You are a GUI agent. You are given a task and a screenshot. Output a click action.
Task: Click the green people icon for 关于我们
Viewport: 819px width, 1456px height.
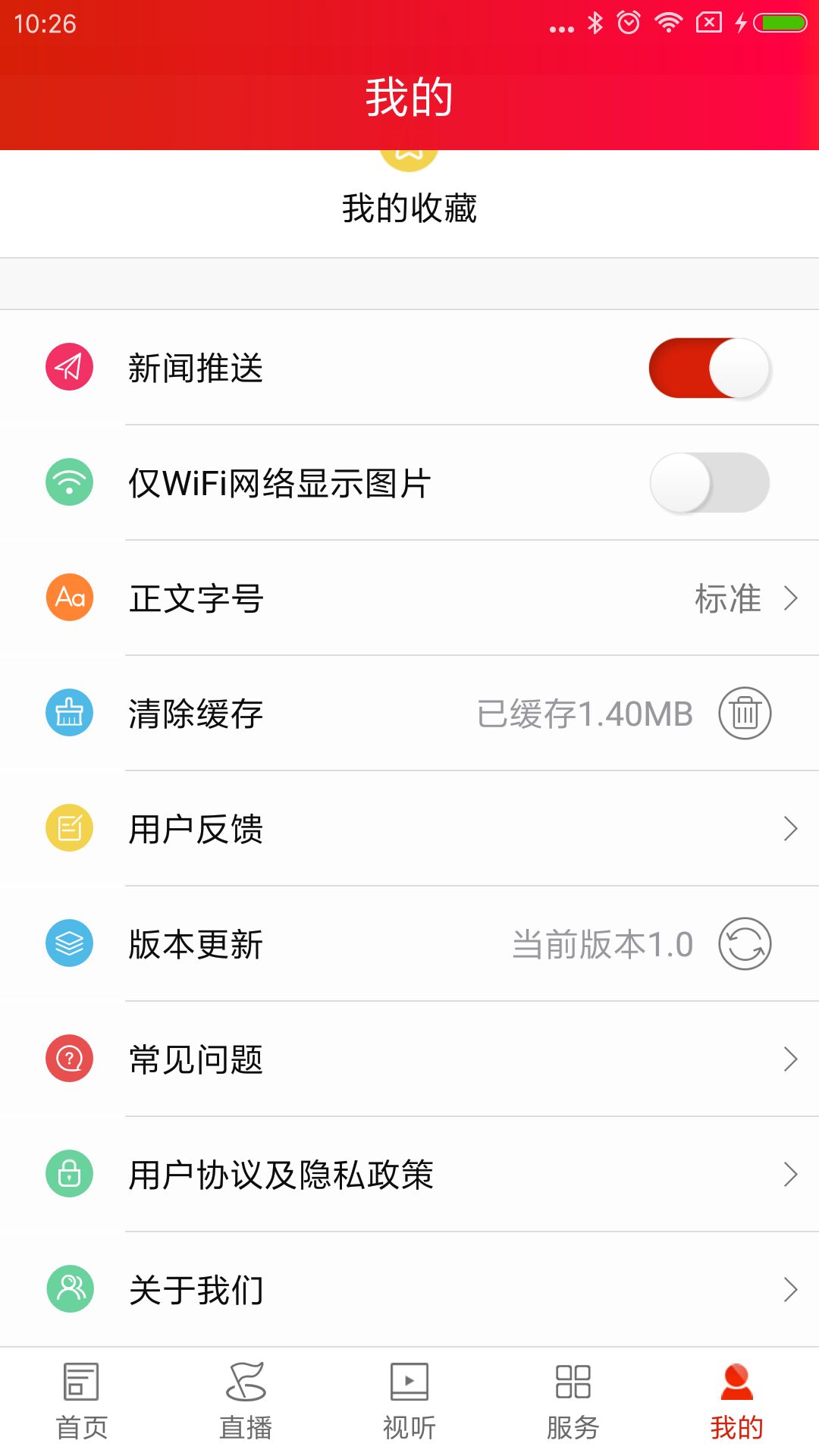point(69,1289)
